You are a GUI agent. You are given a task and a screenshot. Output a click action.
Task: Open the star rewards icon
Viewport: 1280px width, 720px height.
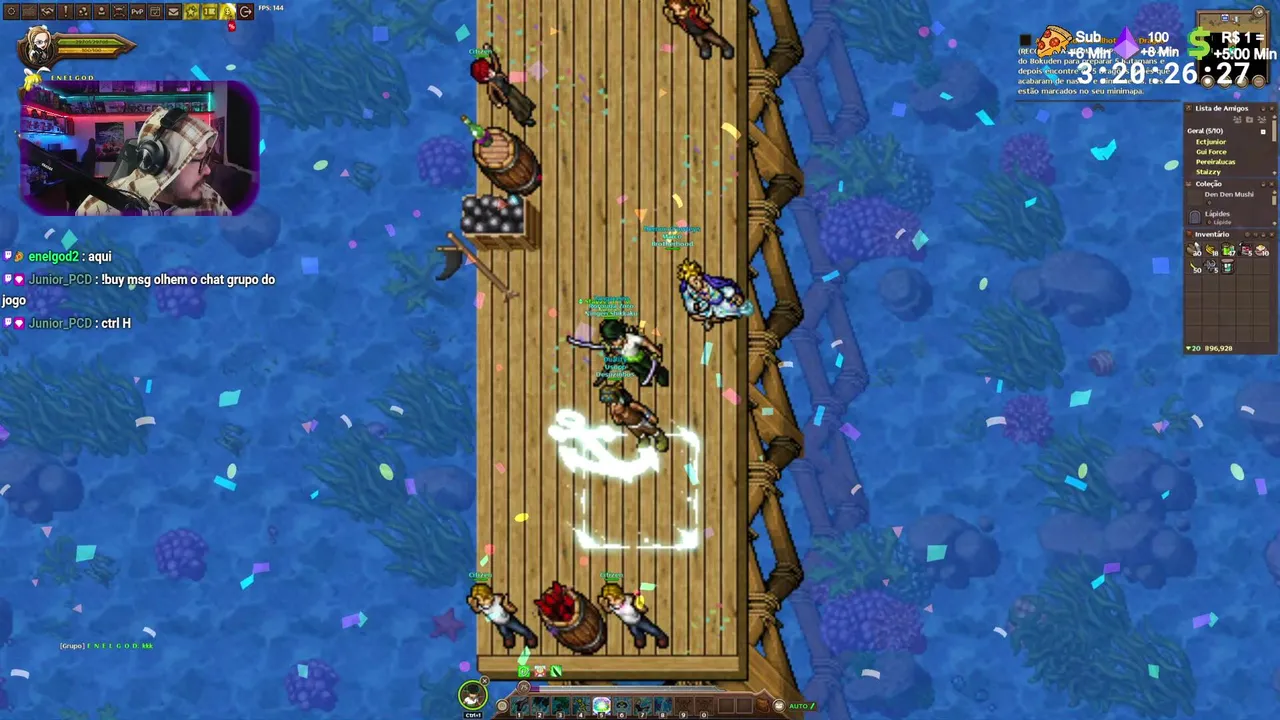coord(191,12)
